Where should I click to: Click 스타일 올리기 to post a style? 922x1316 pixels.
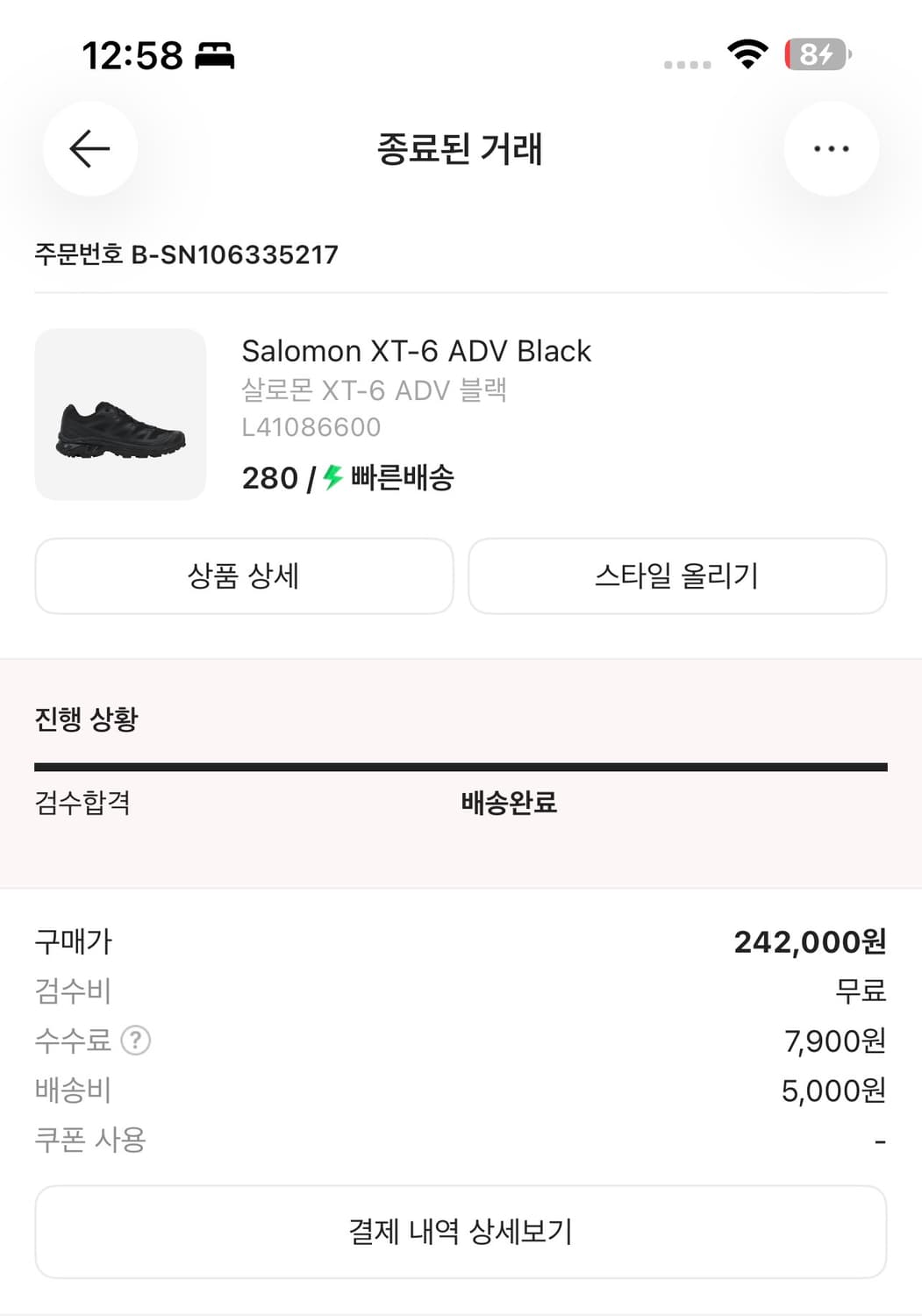pyautogui.click(x=677, y=576)
